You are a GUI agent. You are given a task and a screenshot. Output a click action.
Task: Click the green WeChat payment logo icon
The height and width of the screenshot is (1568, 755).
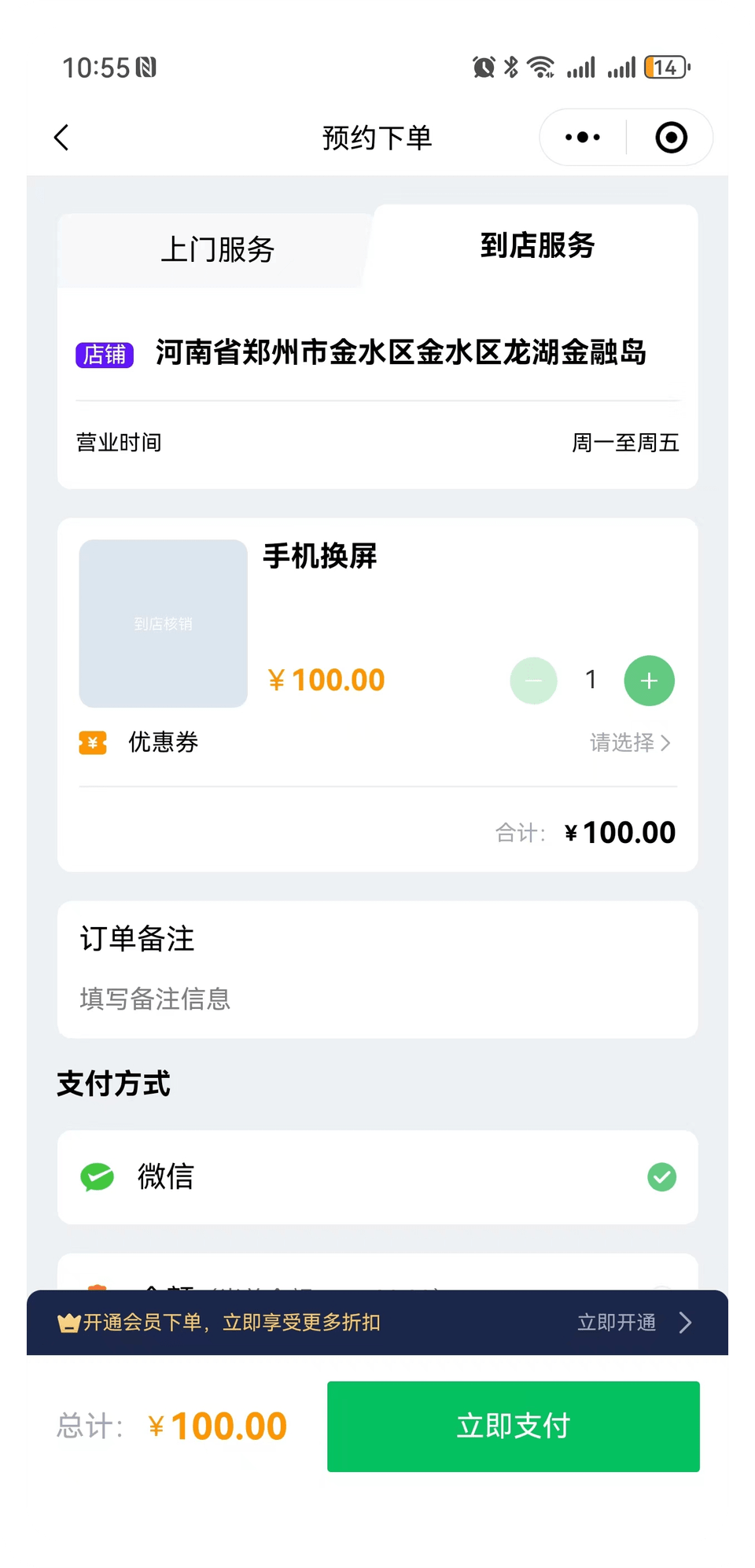pos(97,1177)
